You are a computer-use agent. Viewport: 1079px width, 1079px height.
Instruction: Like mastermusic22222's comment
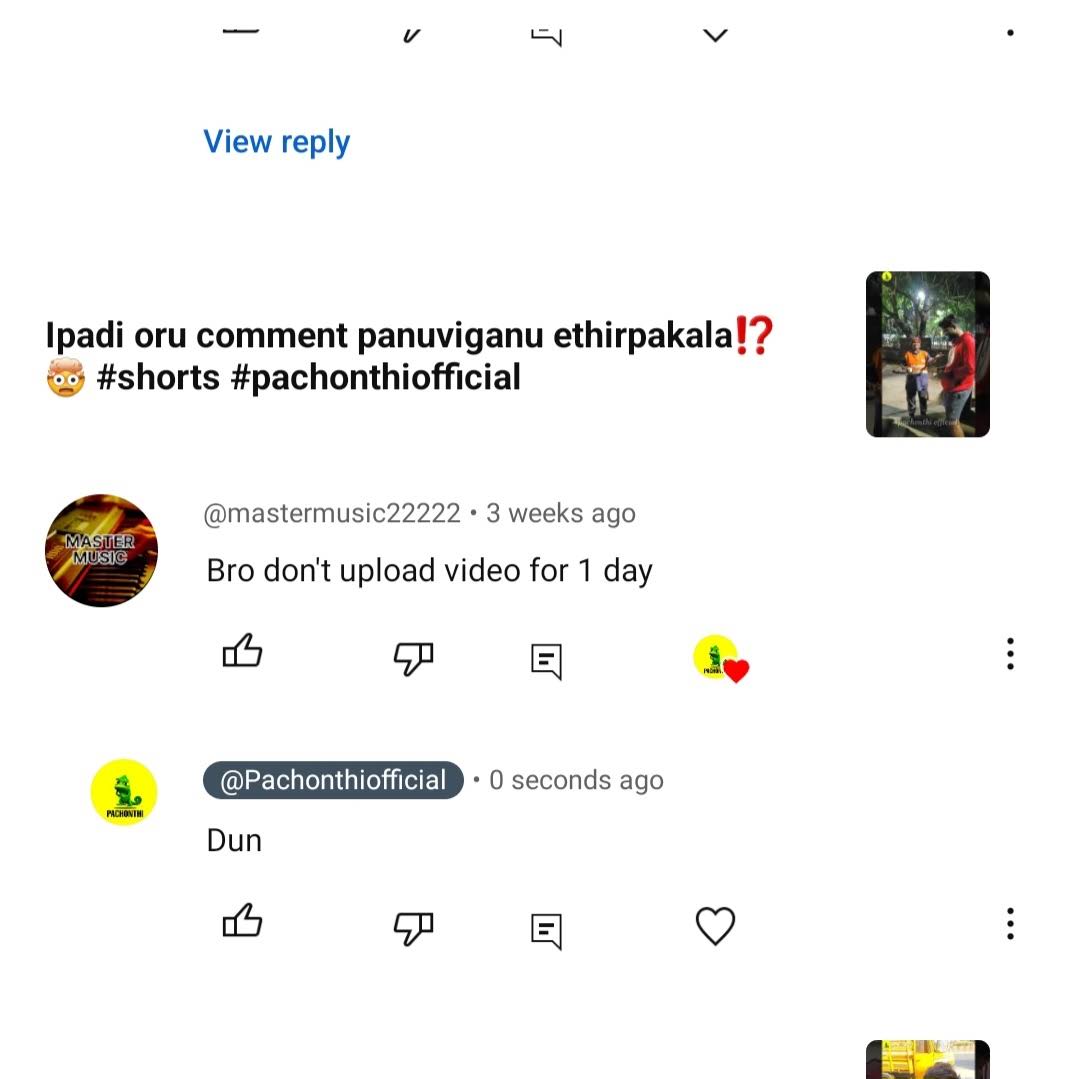pos(242,655)
